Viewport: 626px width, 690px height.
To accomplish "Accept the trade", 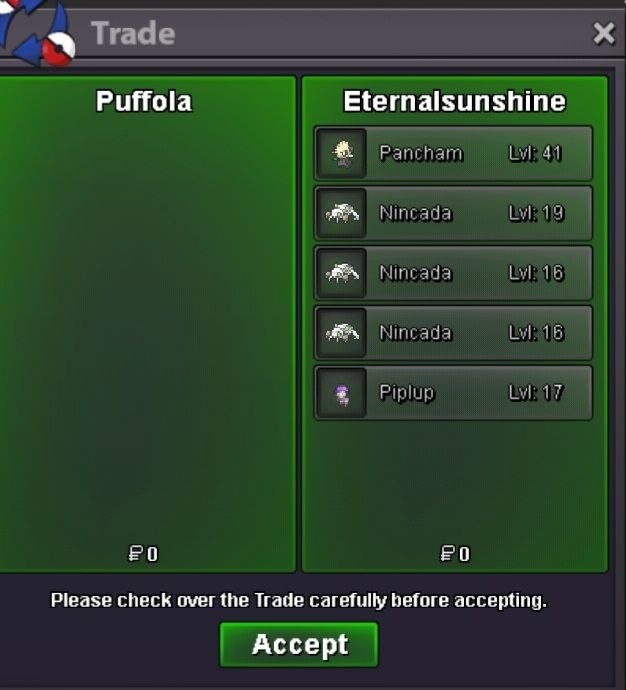I will 299,644.
